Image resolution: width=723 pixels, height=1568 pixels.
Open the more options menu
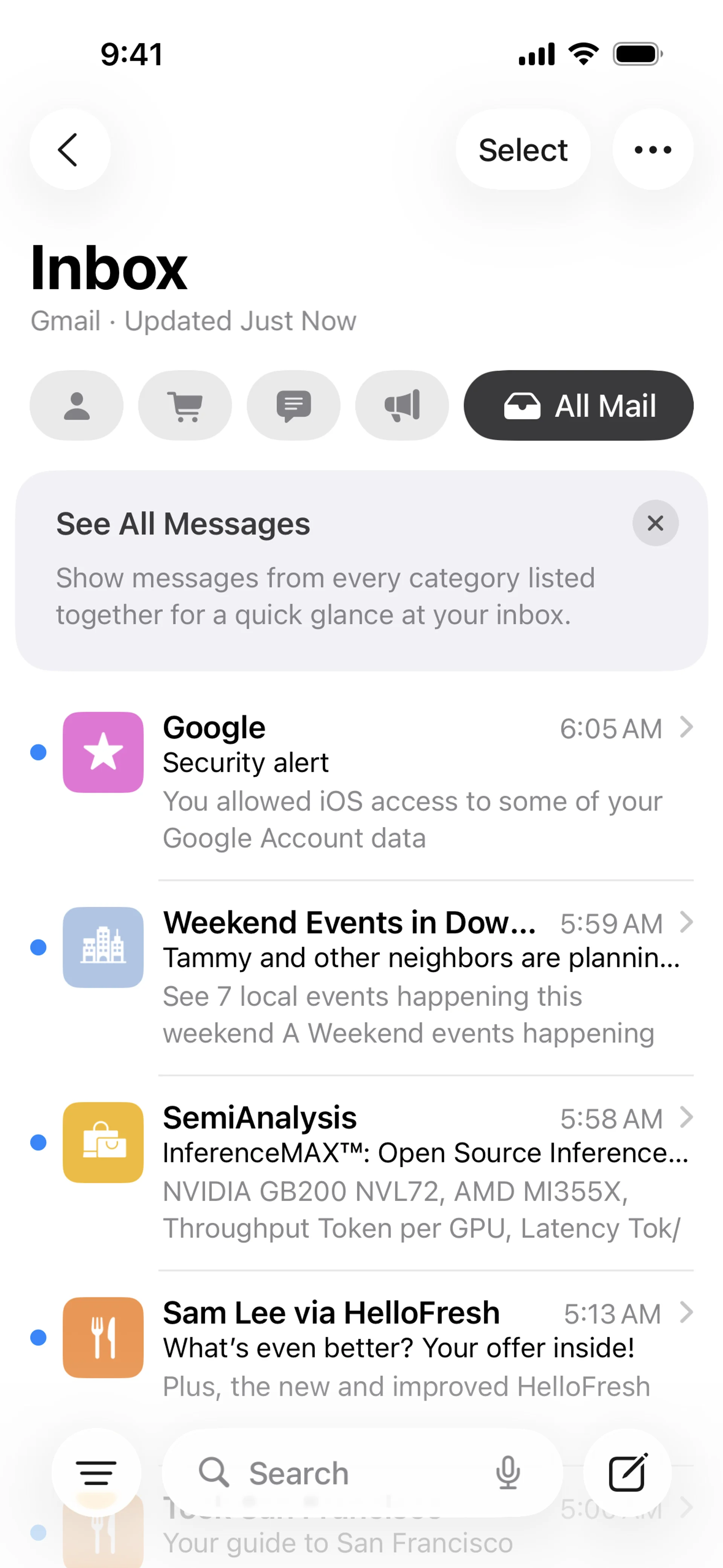[x=653, y=150]
